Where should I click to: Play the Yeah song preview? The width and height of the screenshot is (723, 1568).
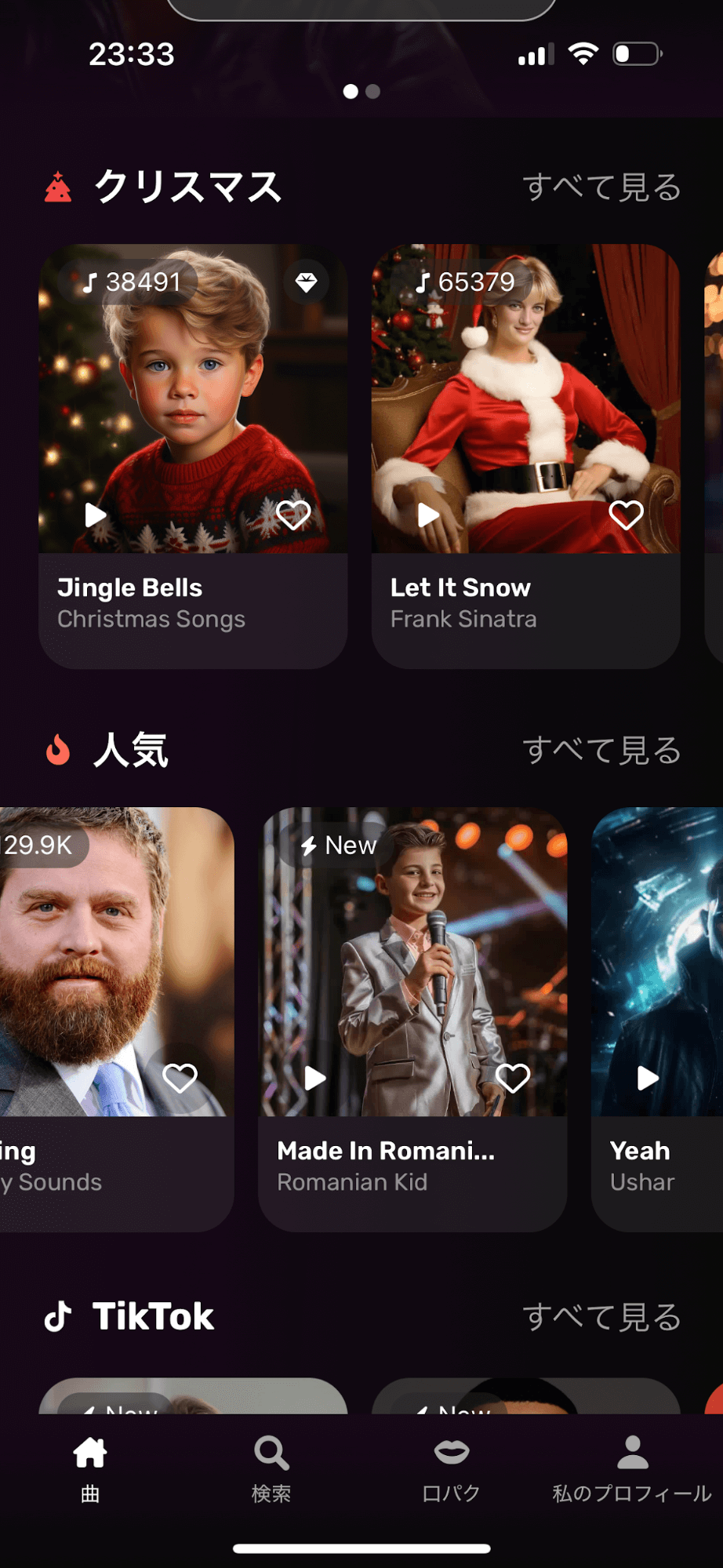click(648, 1079)
